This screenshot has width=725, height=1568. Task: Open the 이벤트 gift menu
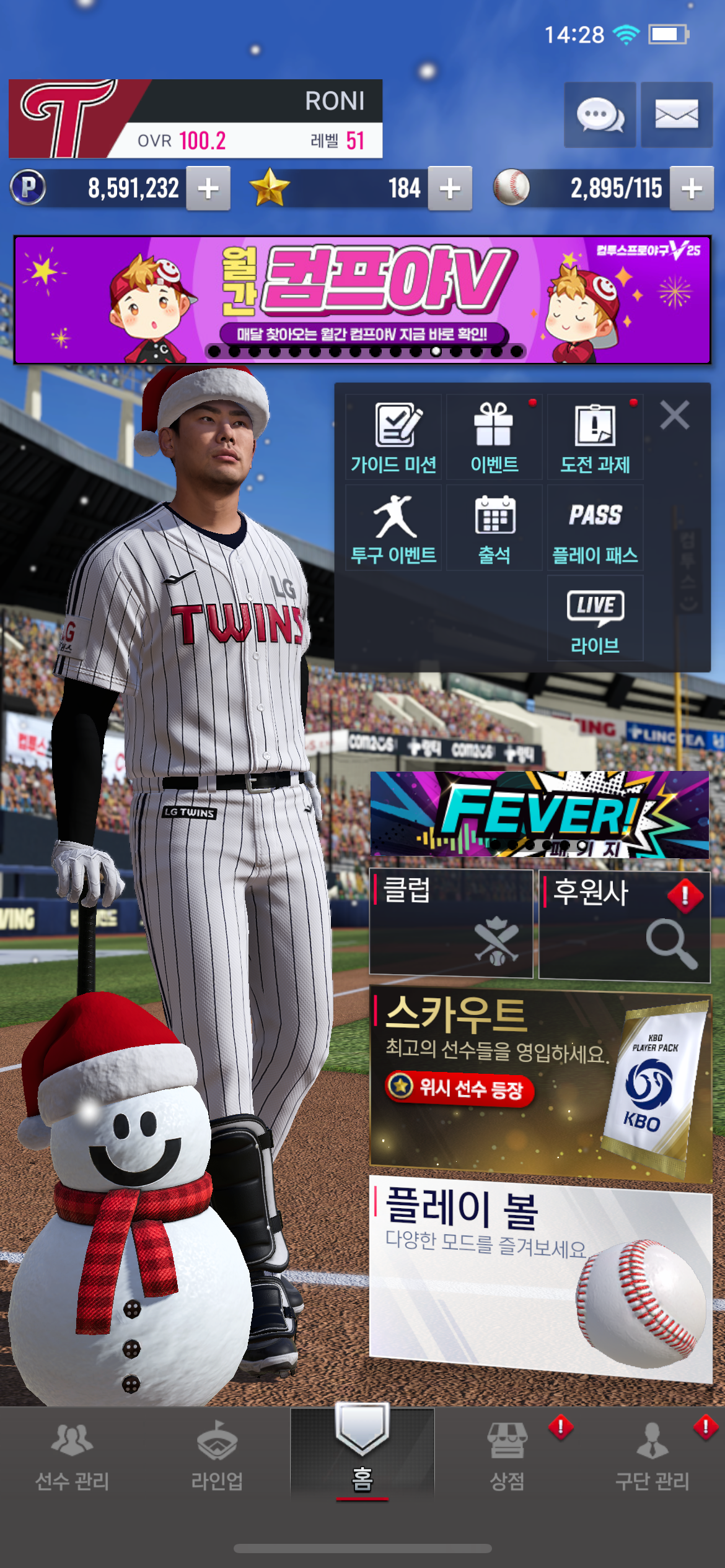[x=494, y=437]
